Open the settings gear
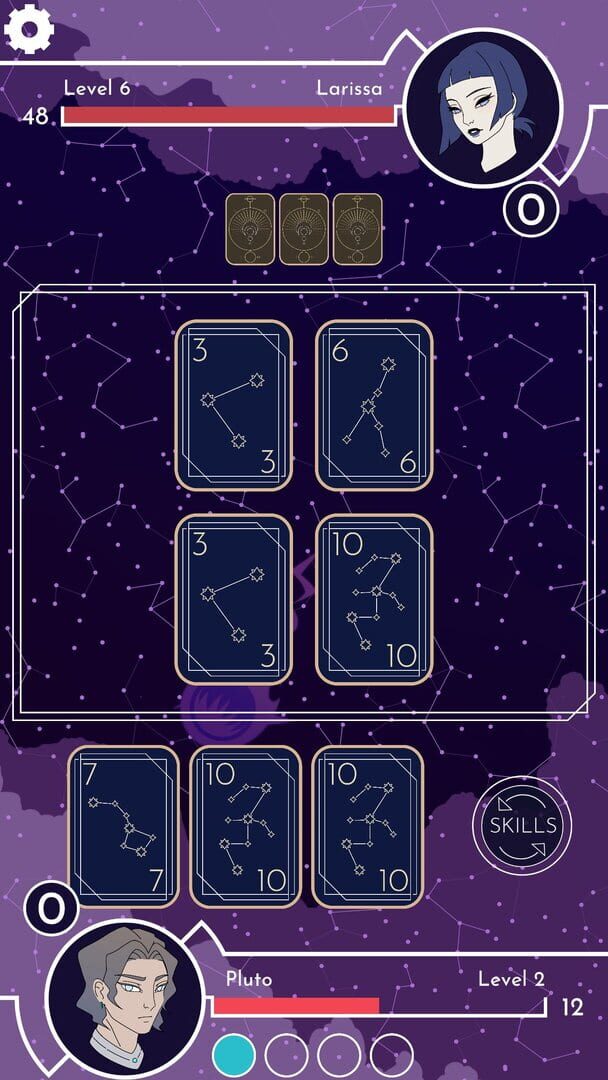The width and height of the screenshot is (608, 1080). point(28,29)
